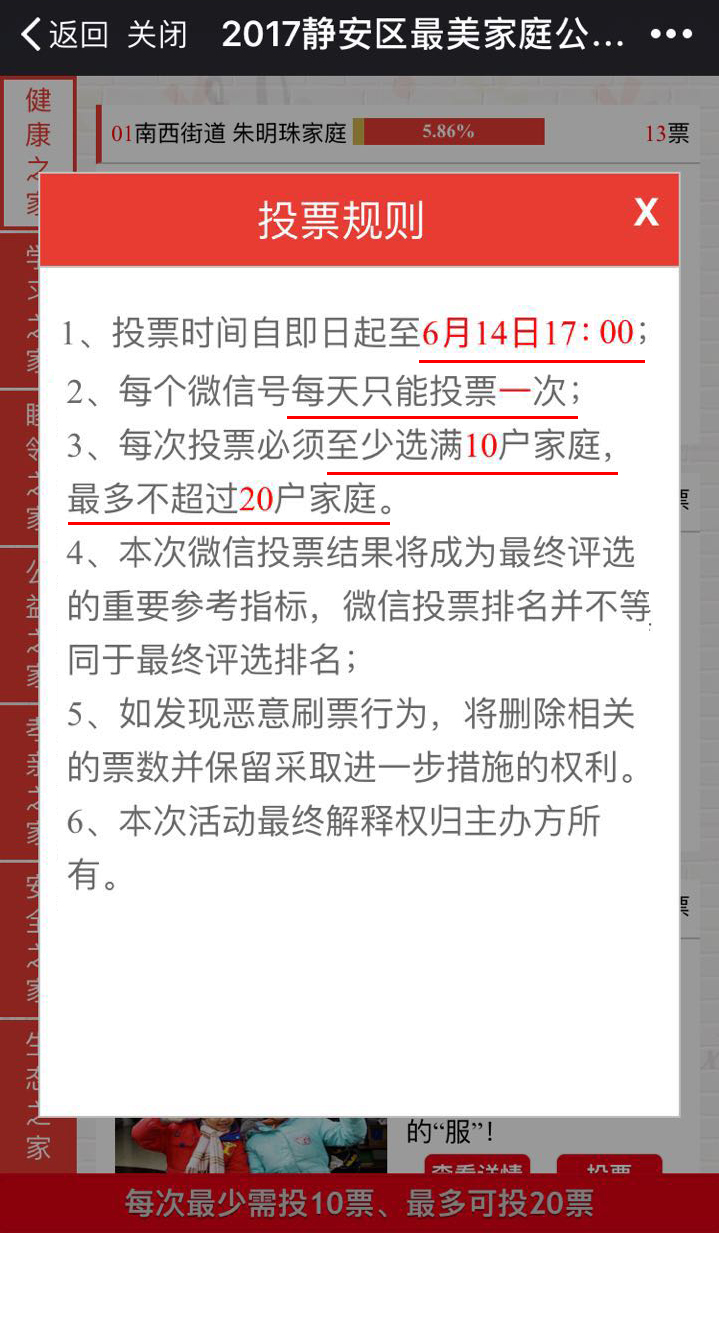Viewport: 719px width, 1335px height.
Task: Go back with the 返回 arrow
Action: pyautogui.click(x=62, y=35)
